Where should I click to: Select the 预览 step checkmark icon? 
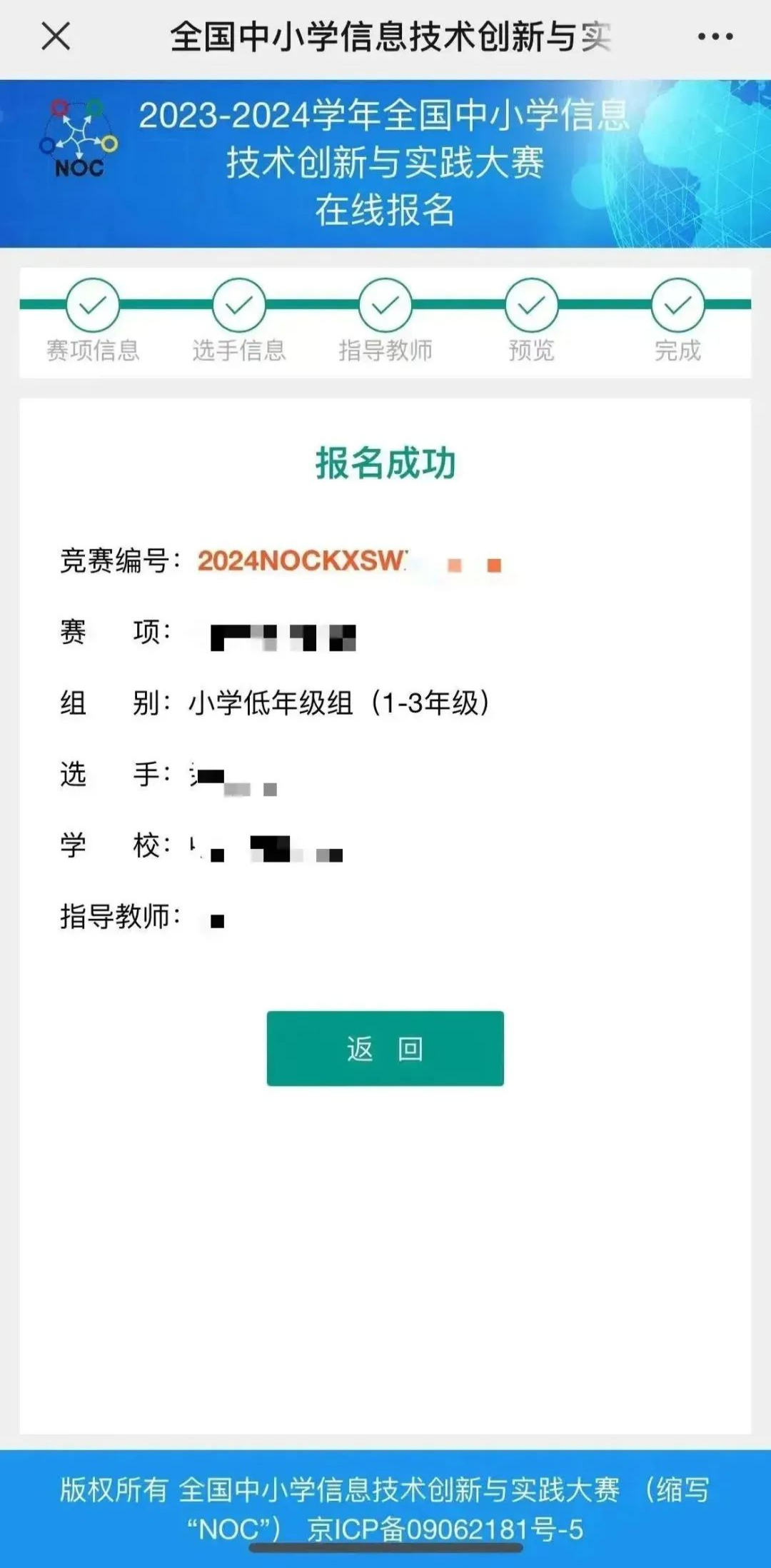click(531, 306)
